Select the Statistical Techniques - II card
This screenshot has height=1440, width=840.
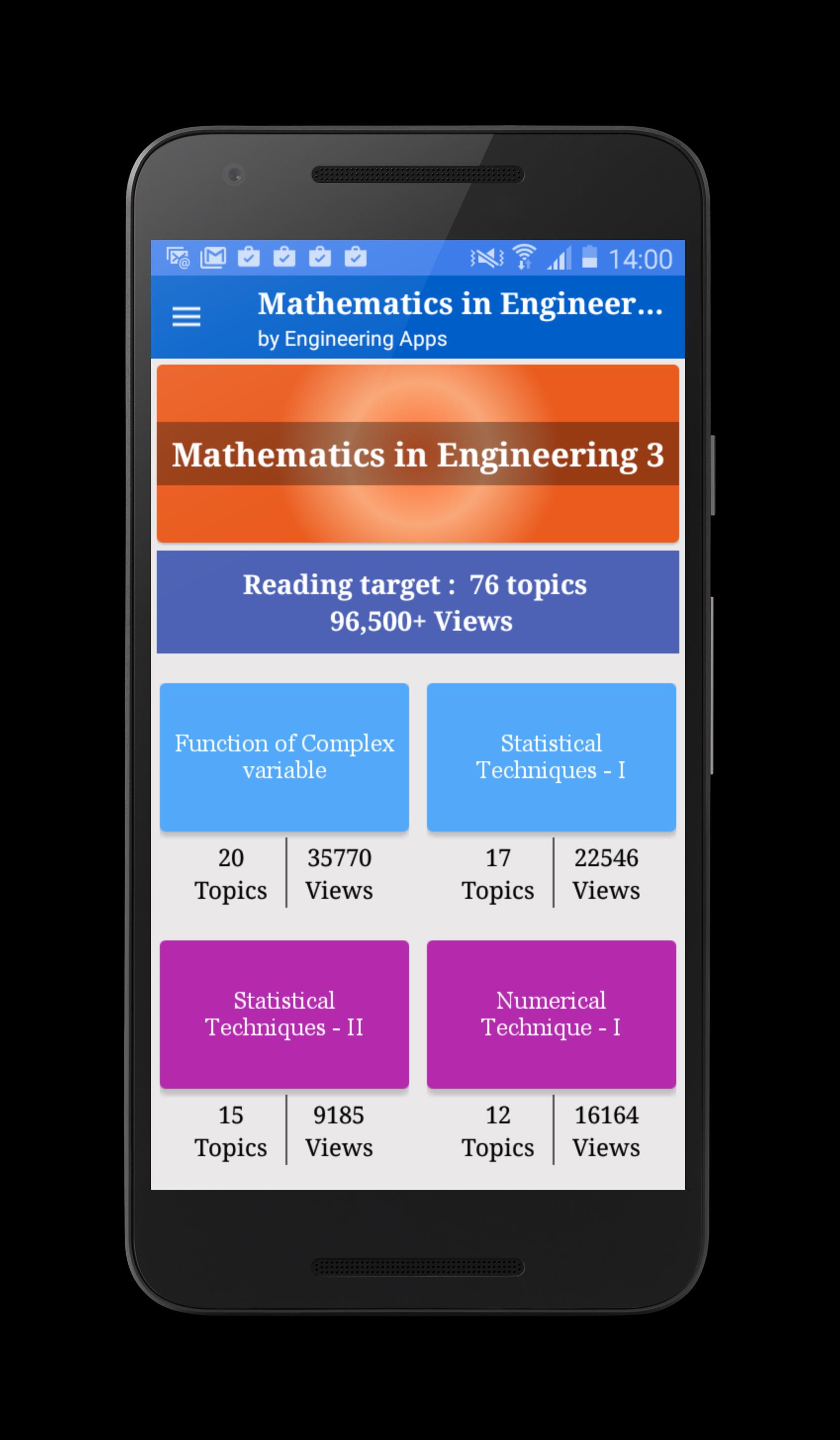point(284,1014)
